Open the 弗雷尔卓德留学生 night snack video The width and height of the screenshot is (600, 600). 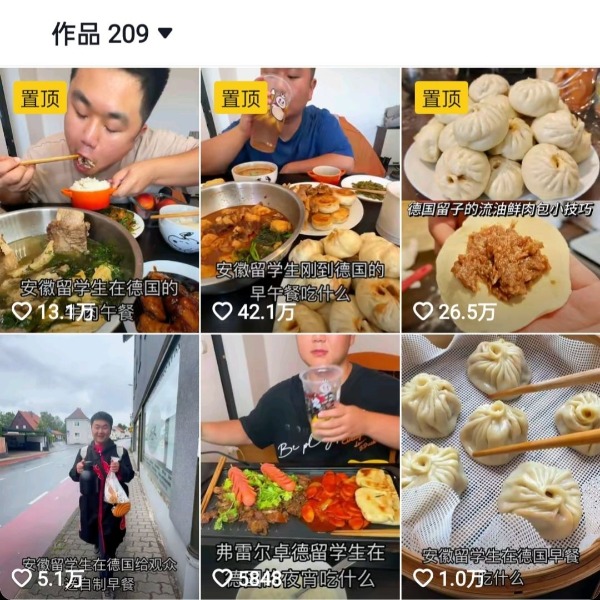(299, 465)
